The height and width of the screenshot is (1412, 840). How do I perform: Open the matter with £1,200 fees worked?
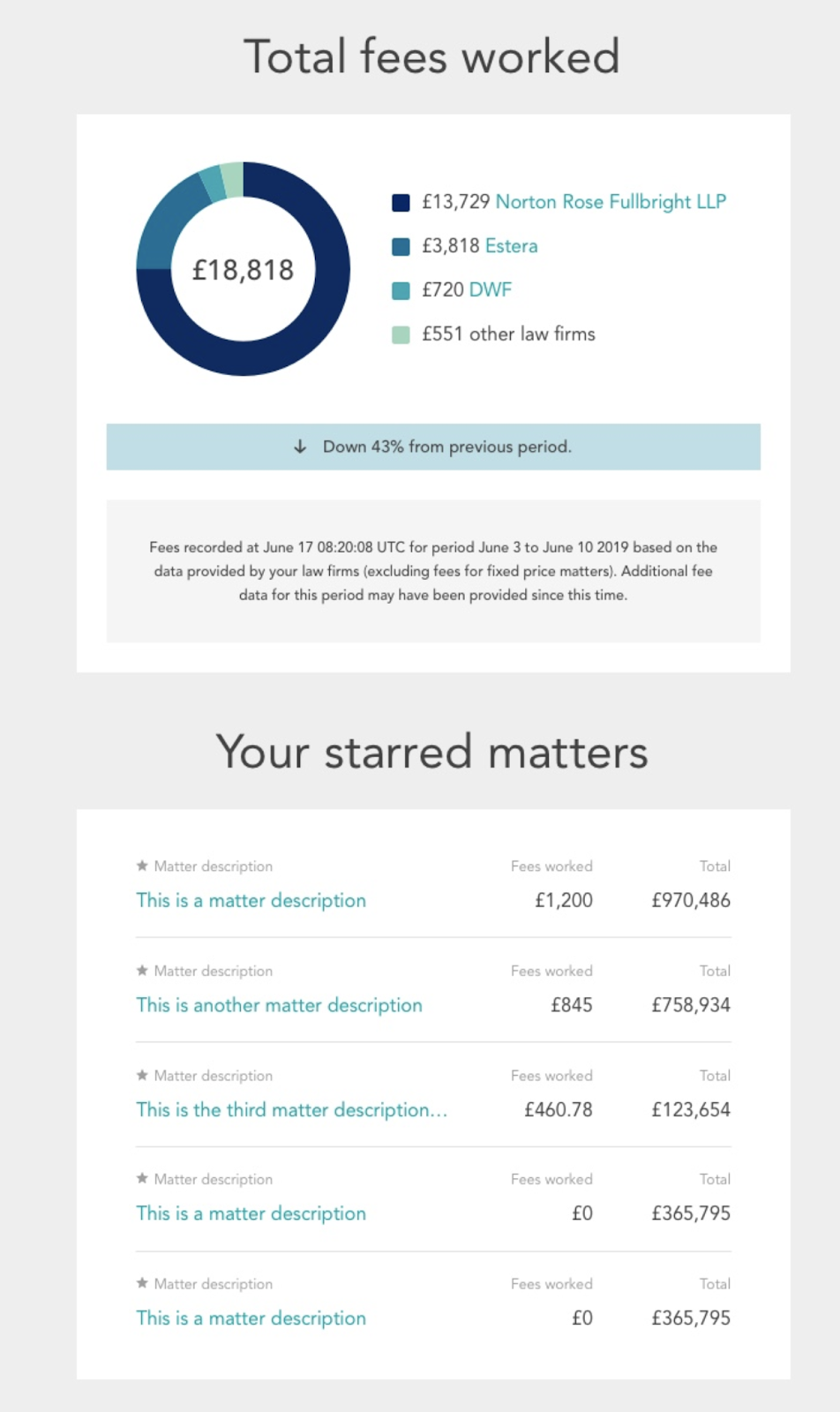point(251,901)
